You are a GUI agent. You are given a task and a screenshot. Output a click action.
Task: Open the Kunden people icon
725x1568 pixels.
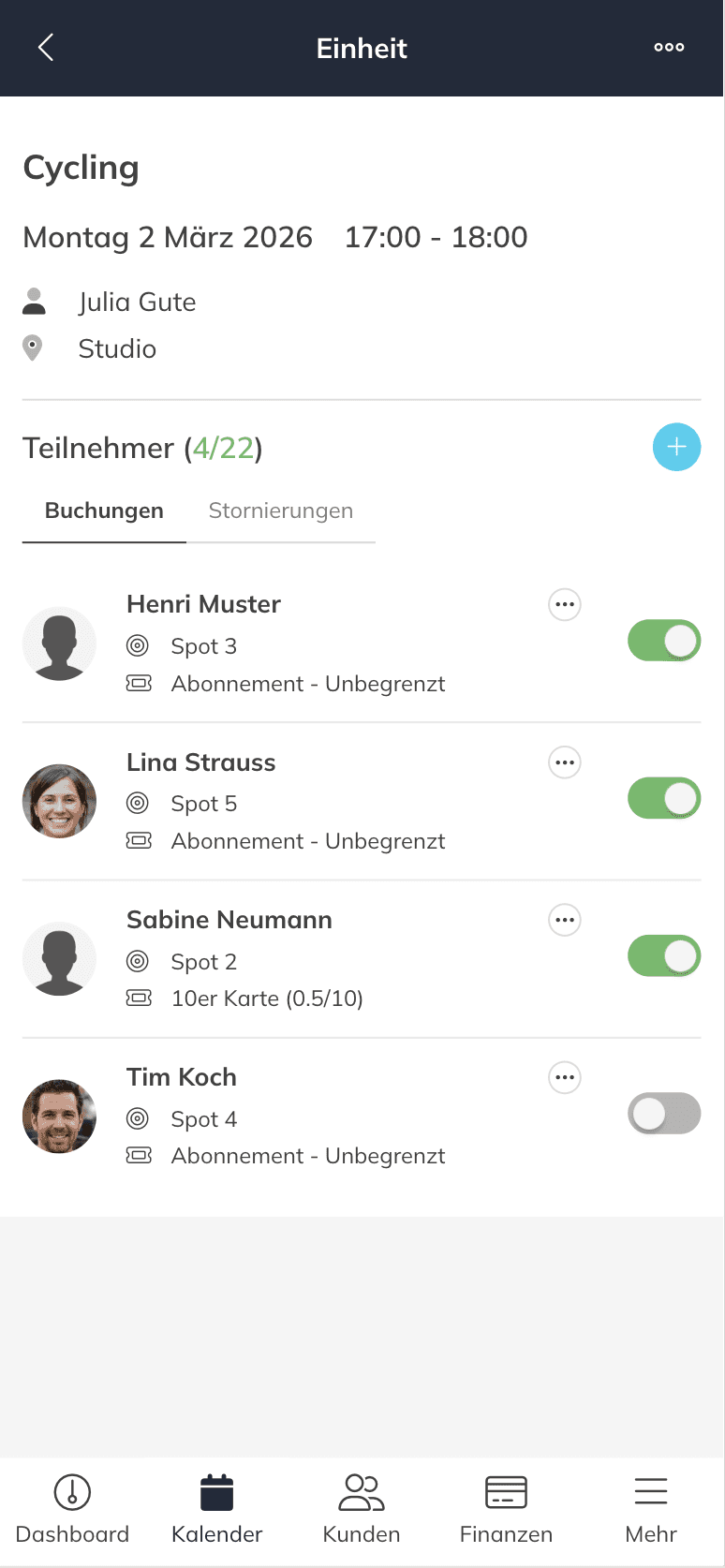pos(362,1490)
